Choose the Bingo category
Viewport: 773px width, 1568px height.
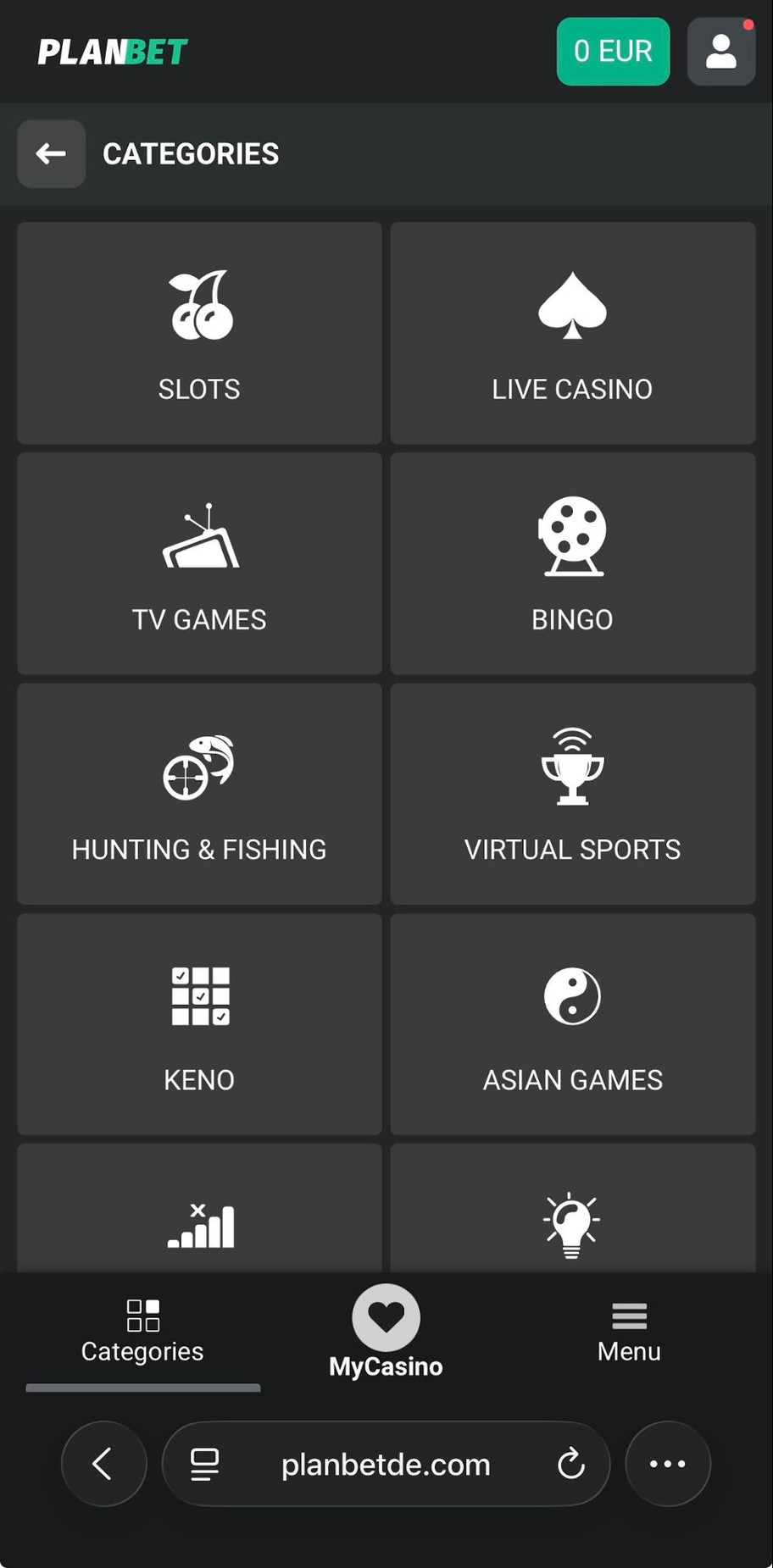572,563
